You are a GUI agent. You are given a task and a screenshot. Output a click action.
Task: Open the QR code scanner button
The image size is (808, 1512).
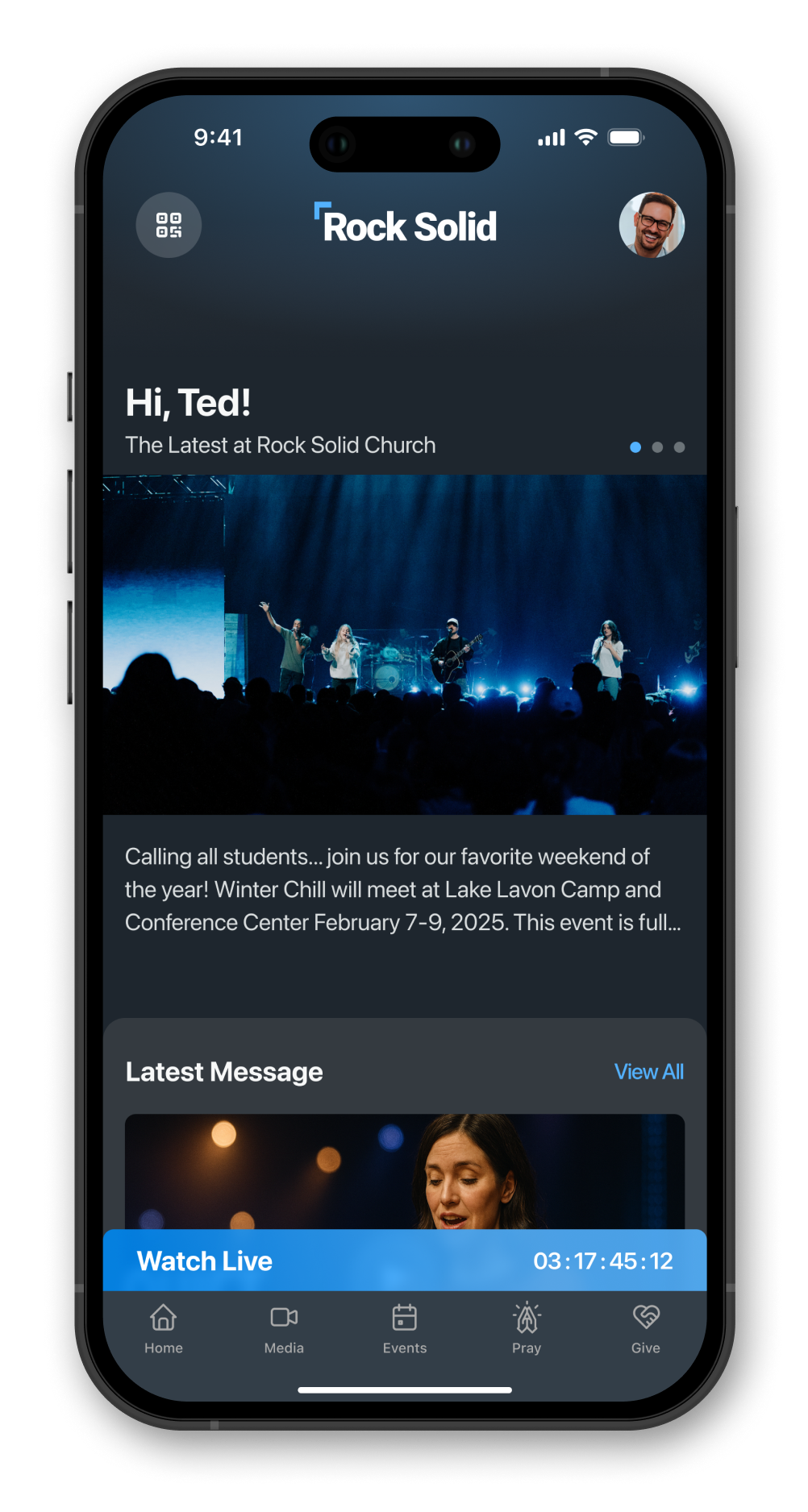[169, 225]
